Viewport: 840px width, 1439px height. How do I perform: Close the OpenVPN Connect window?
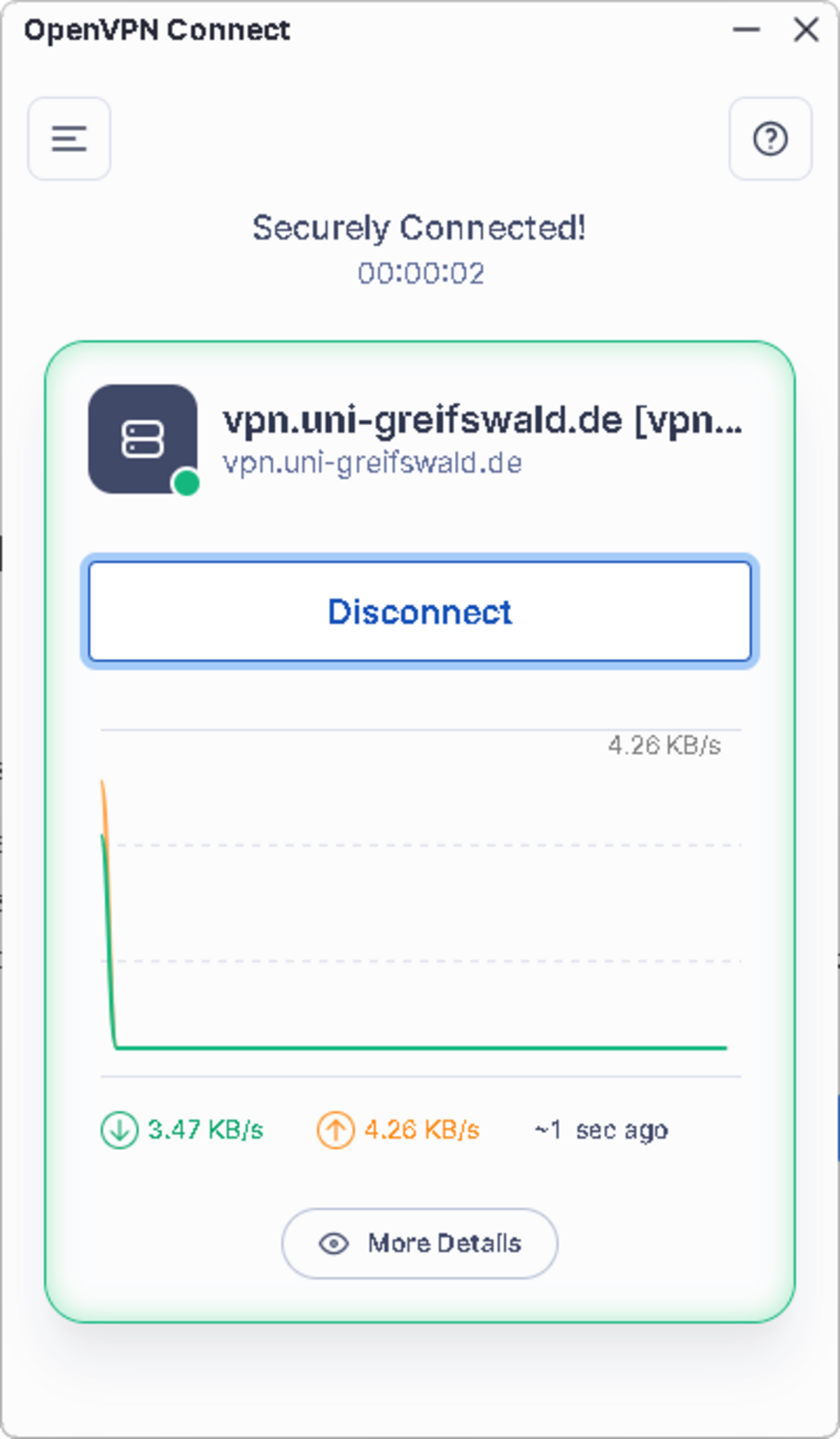(806, 30)
